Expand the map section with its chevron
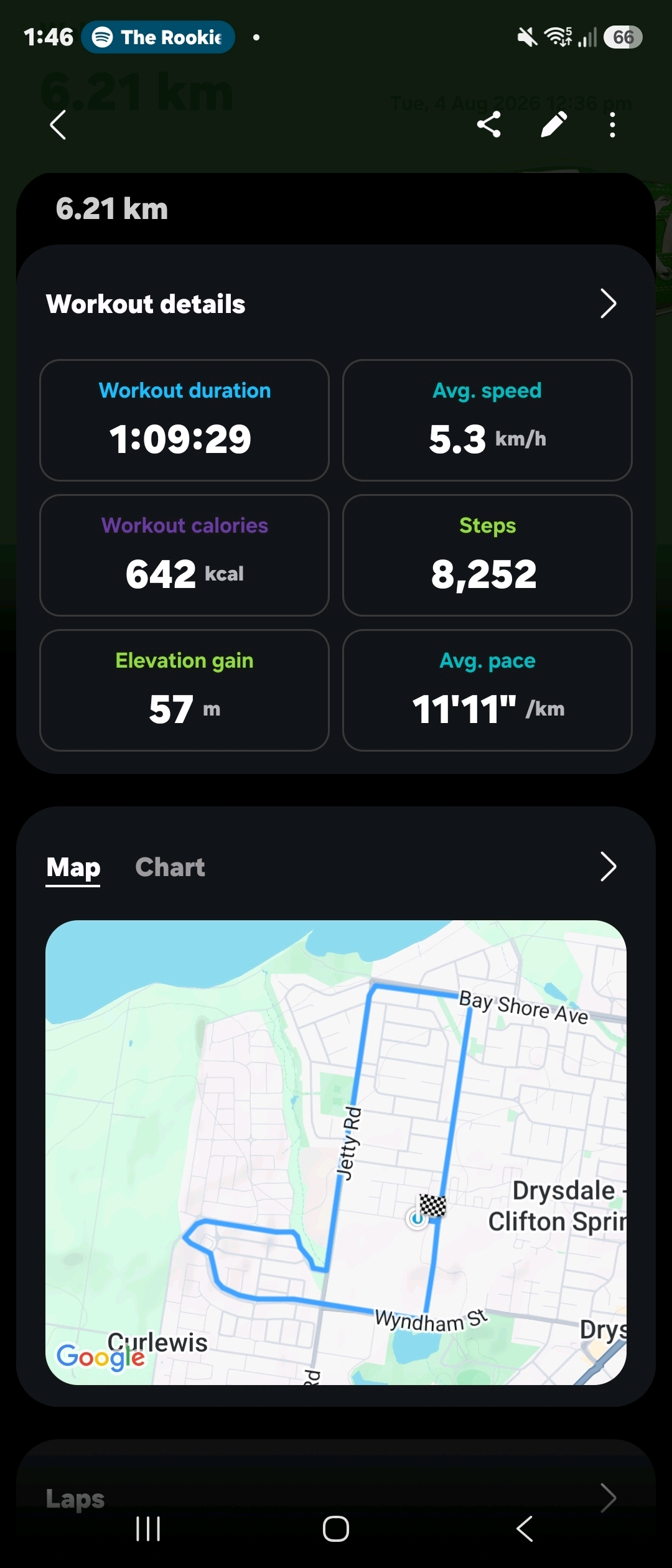 click(x=608, y=867)
